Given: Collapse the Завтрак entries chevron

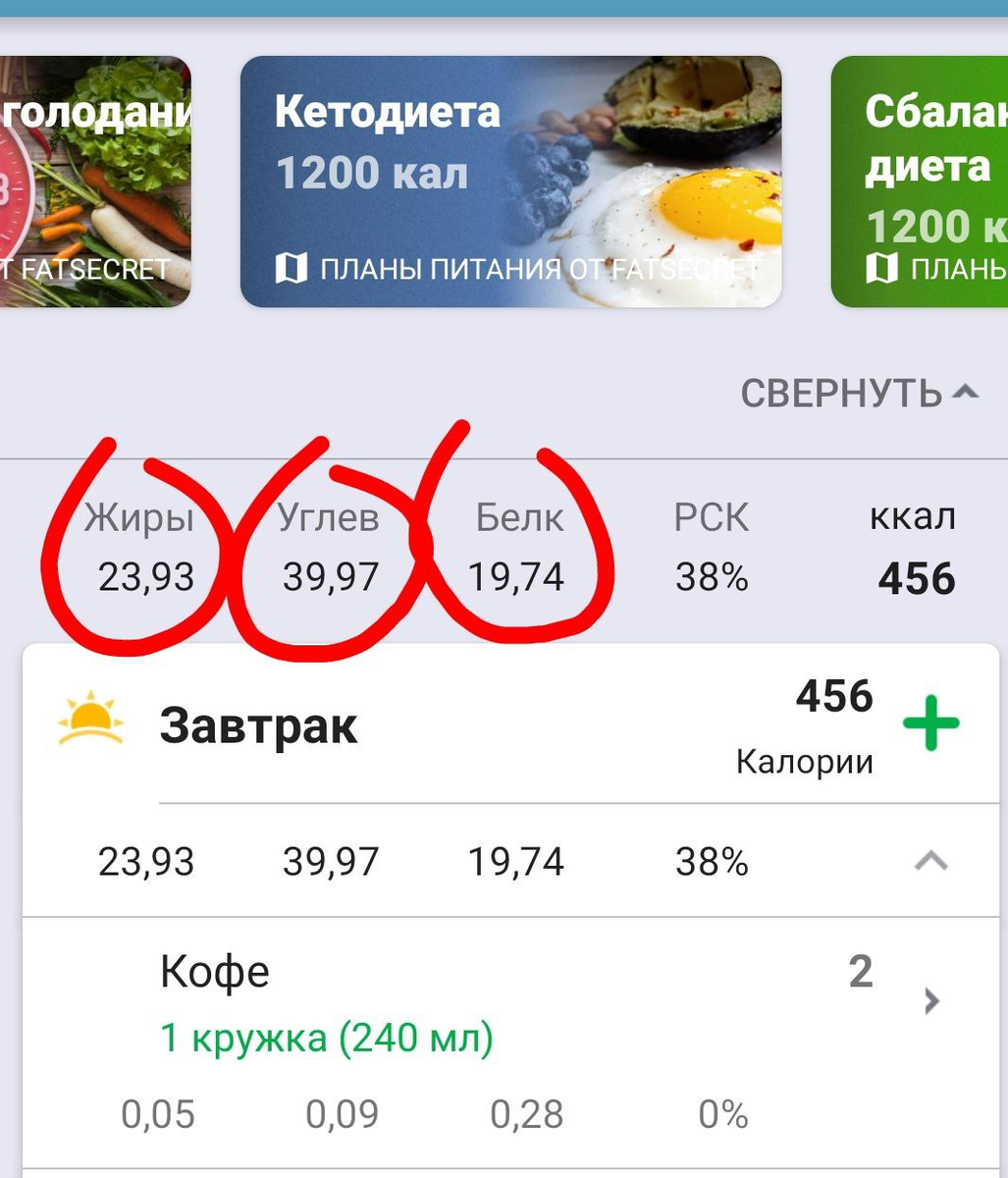Looking at the screenshot, I should pos(930,862).
